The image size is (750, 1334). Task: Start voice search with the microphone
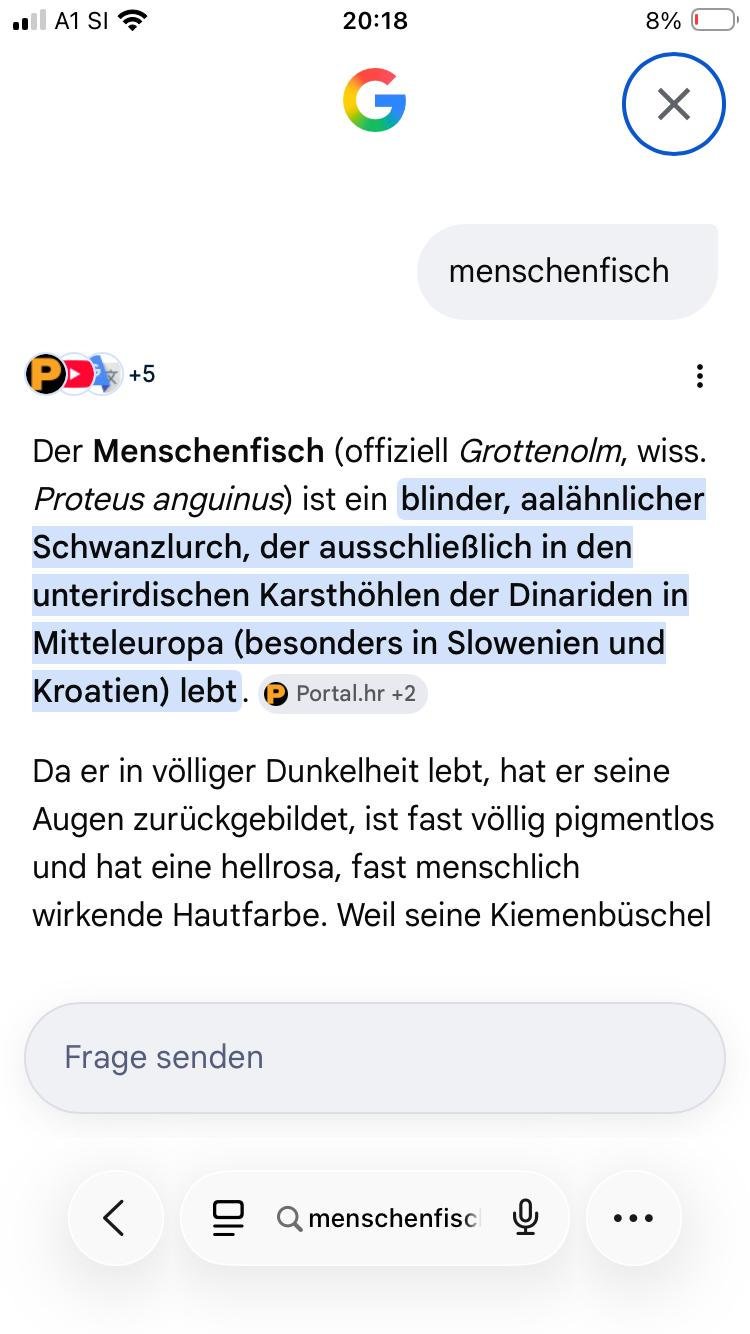525,1218
